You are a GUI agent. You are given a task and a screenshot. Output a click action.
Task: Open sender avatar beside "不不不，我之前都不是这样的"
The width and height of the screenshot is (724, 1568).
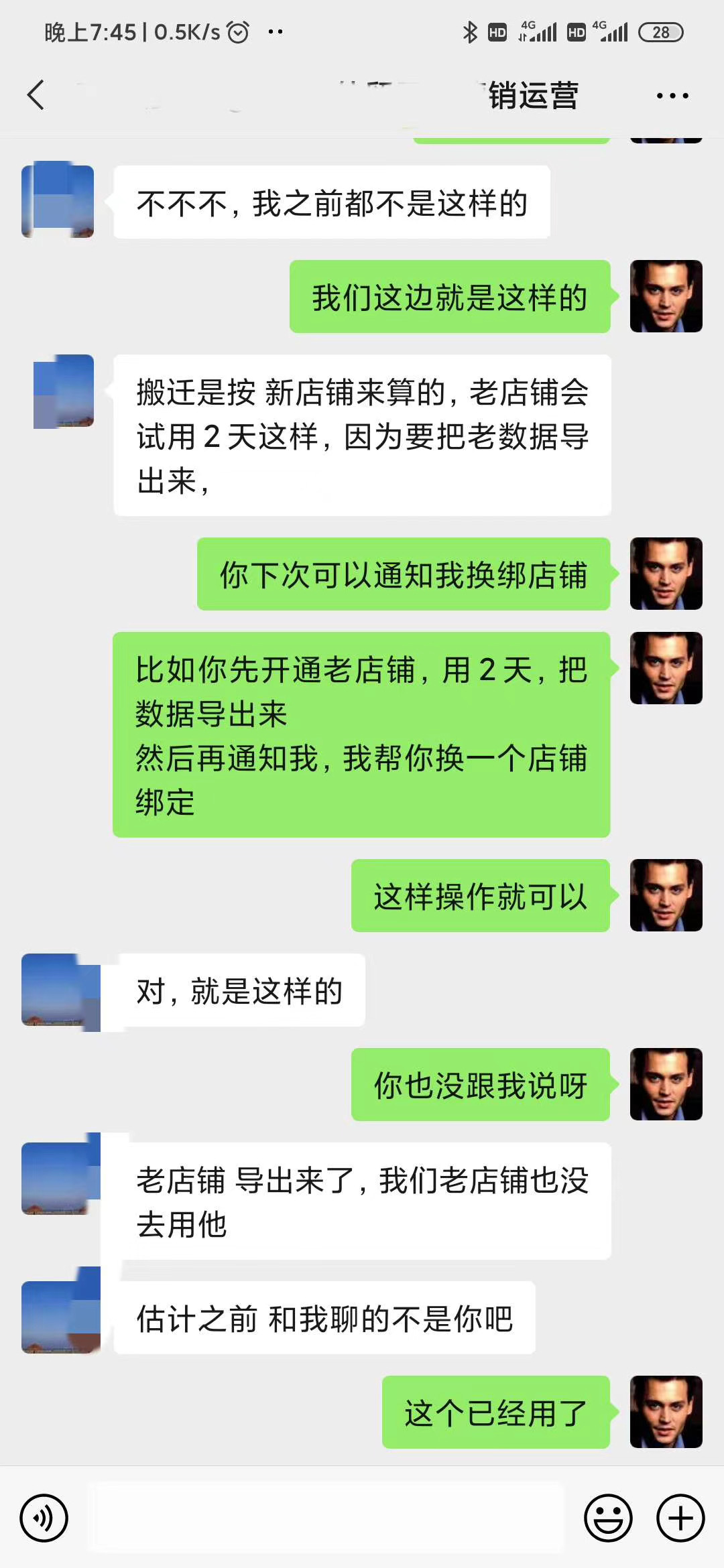click(58, 201)
